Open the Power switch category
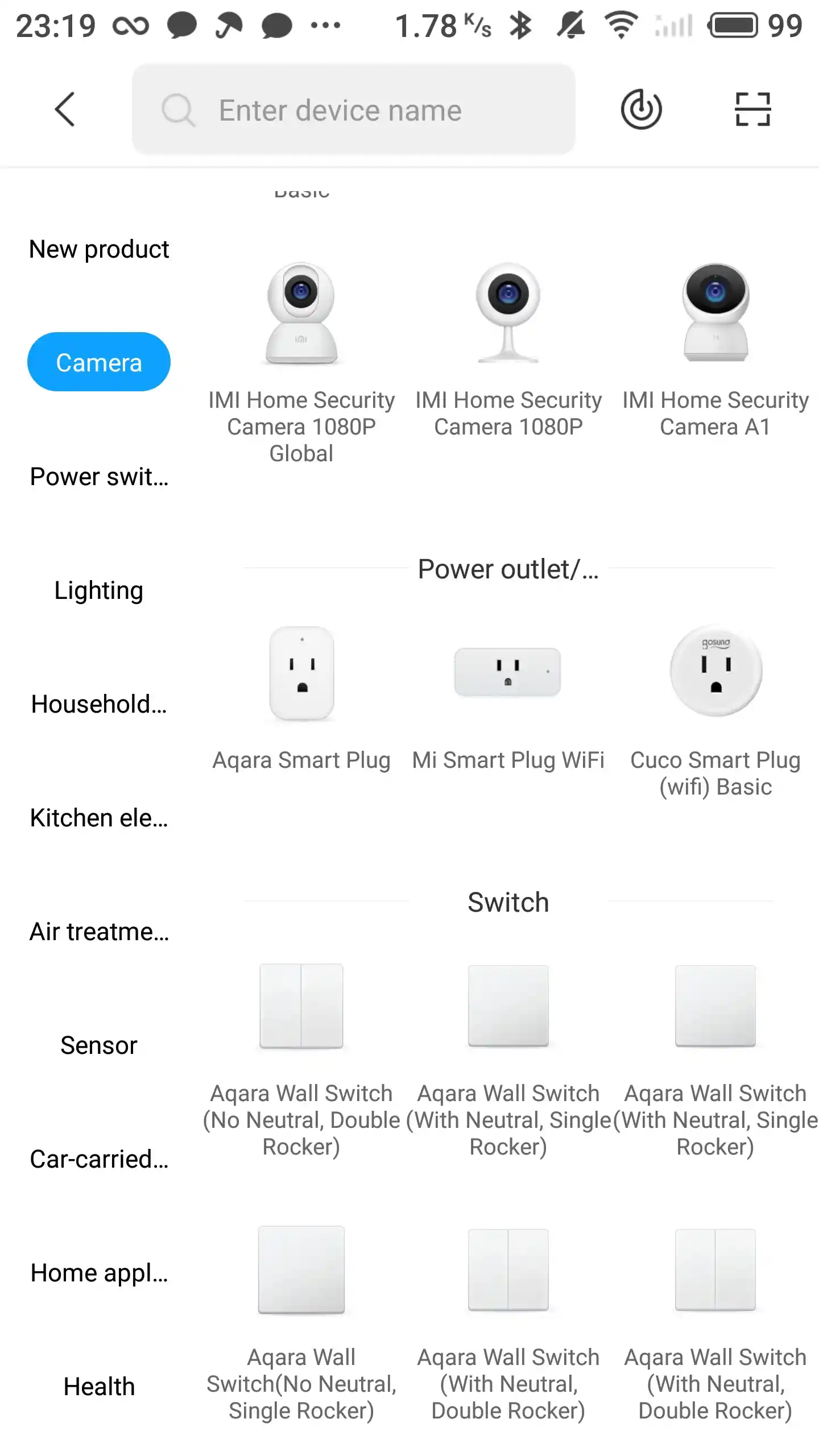The image size is (819, 1456). pos(99,477)
